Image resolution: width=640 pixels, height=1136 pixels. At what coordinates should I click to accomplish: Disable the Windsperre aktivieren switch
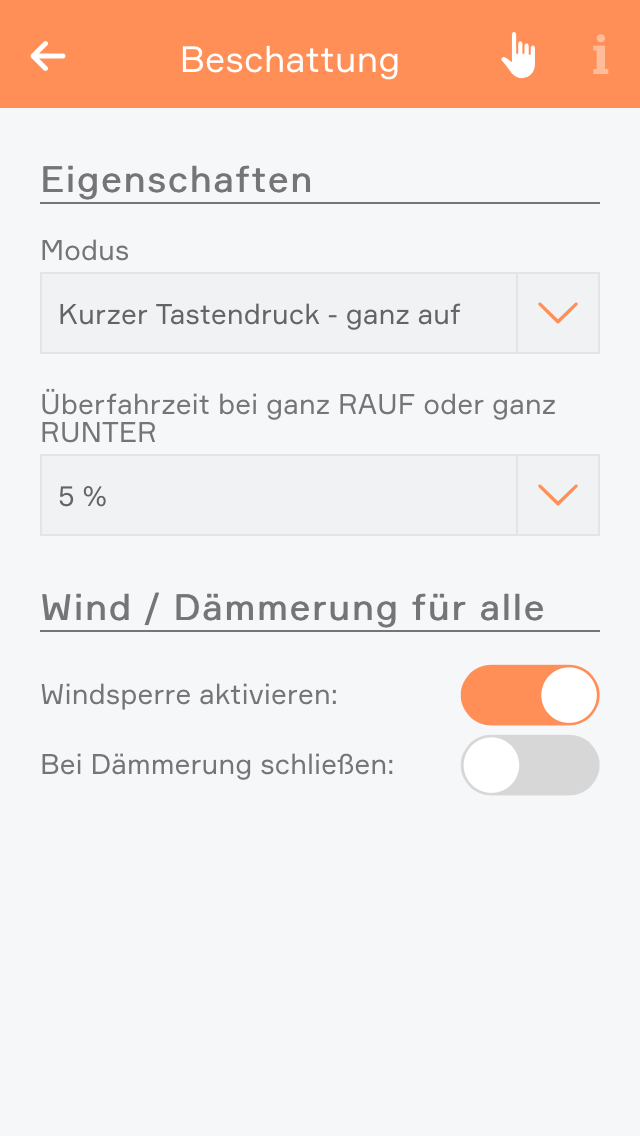coord(530,695)
